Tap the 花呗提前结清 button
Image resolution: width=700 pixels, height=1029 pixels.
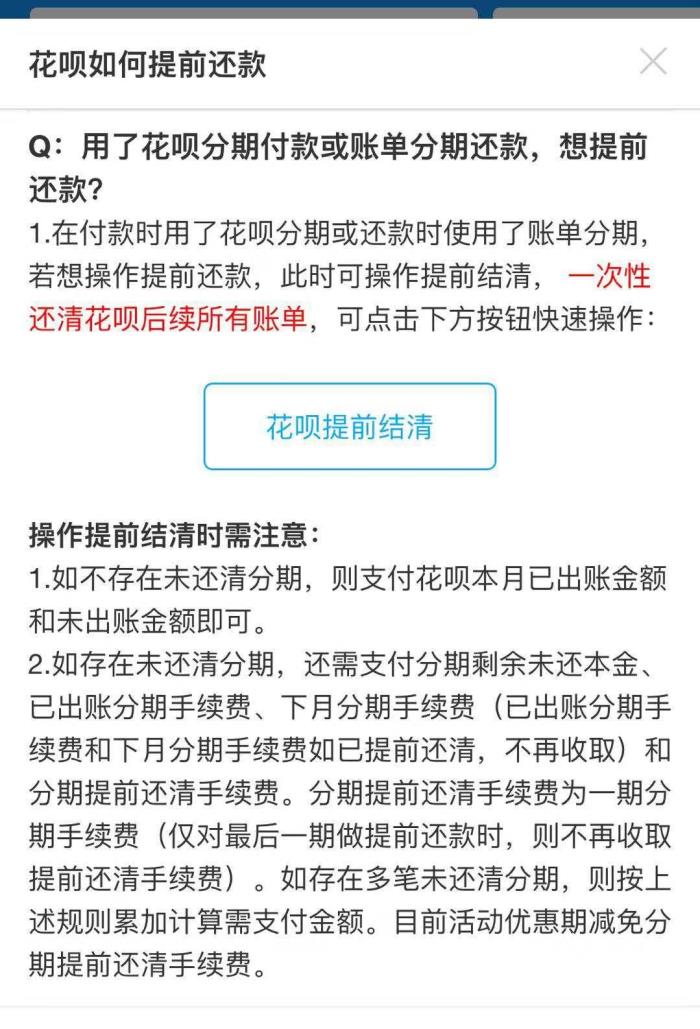coord(350,427)
